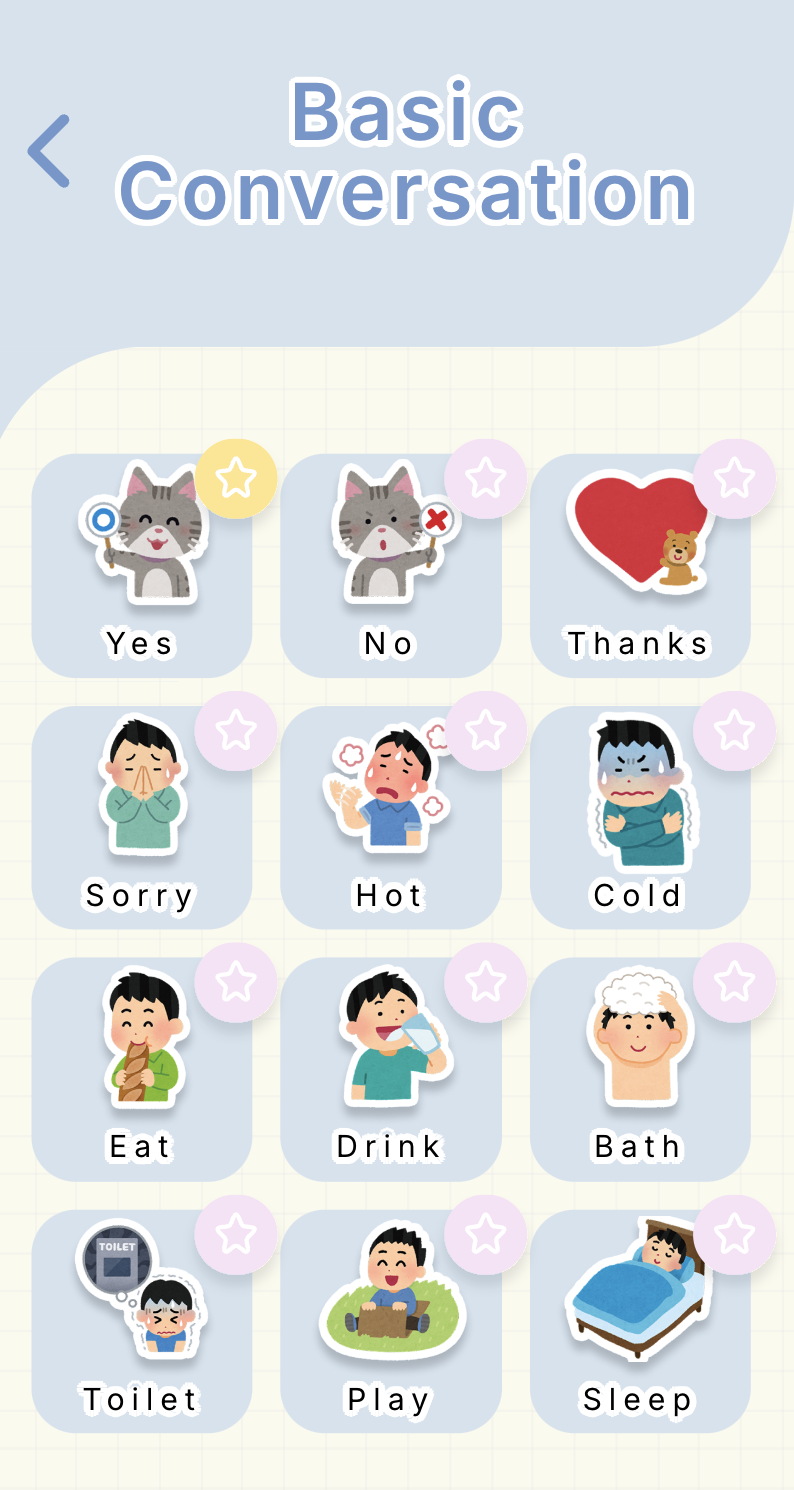
Task: Favorite the Eat card star
Action: click(236, 983)
